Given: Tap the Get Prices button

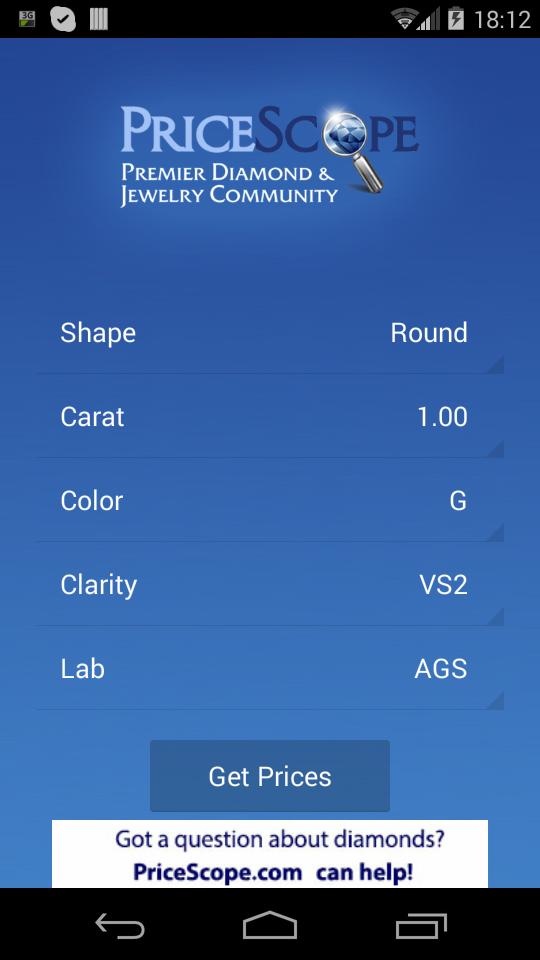Looking at the screenshot, I should point(270,776).
